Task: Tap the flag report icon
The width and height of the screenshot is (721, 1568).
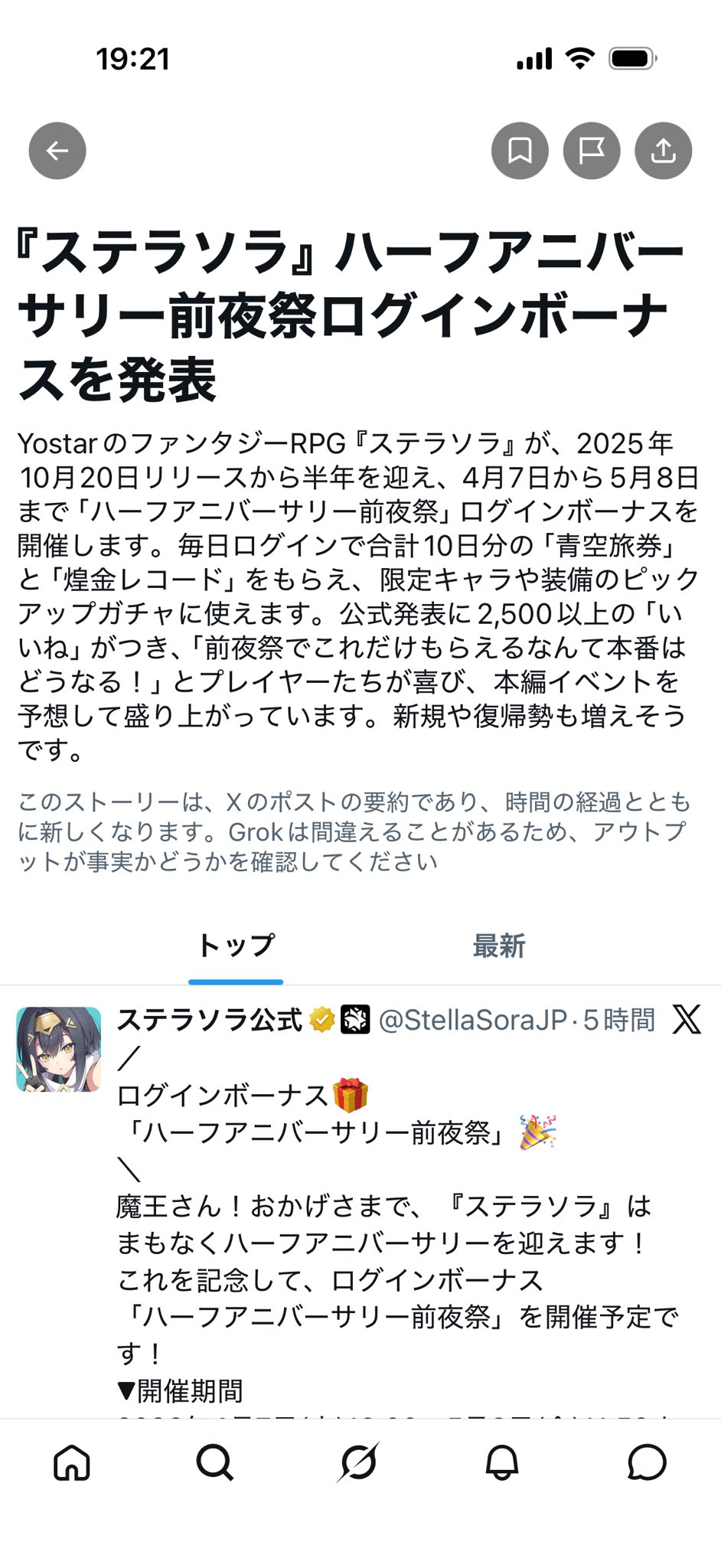Action: [592, 151]
